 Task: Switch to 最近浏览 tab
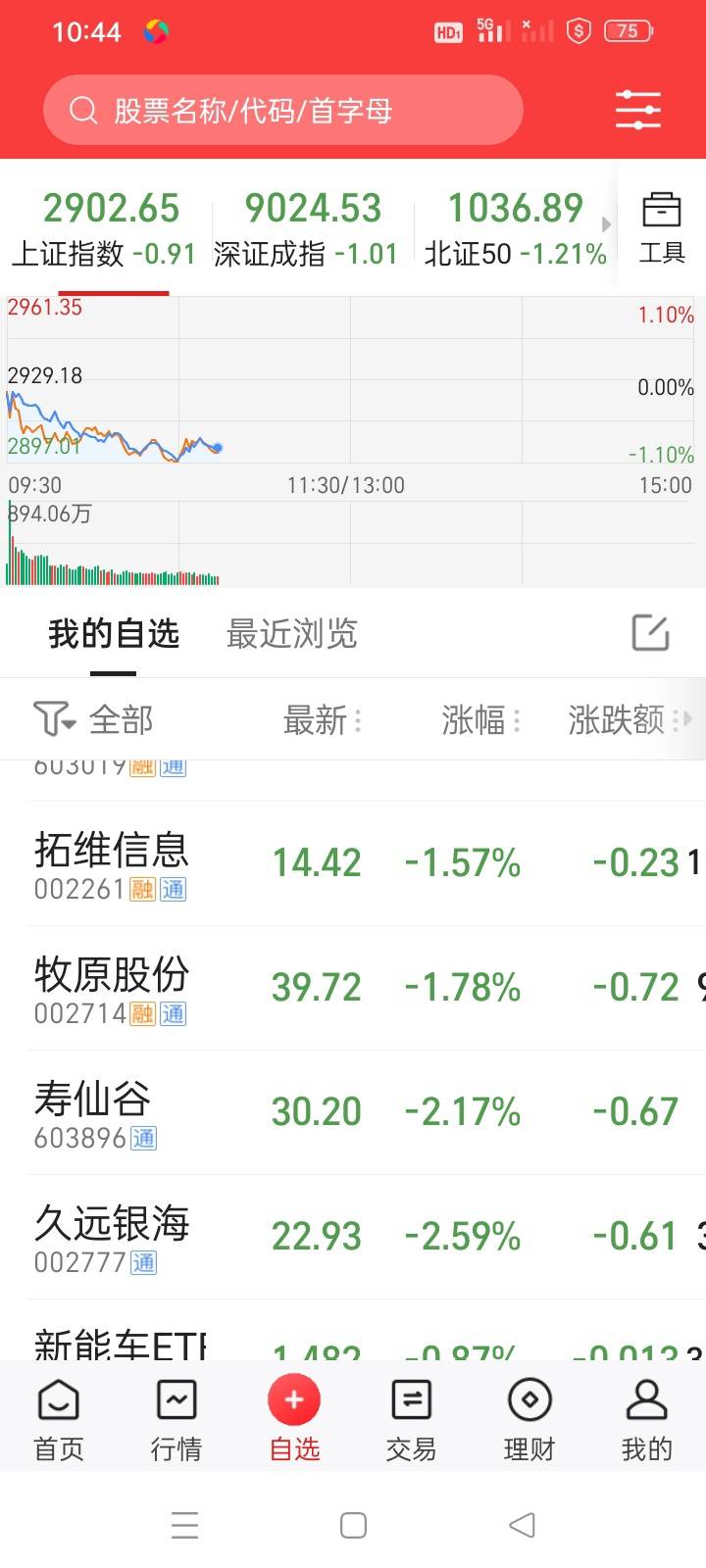point(291,634)
